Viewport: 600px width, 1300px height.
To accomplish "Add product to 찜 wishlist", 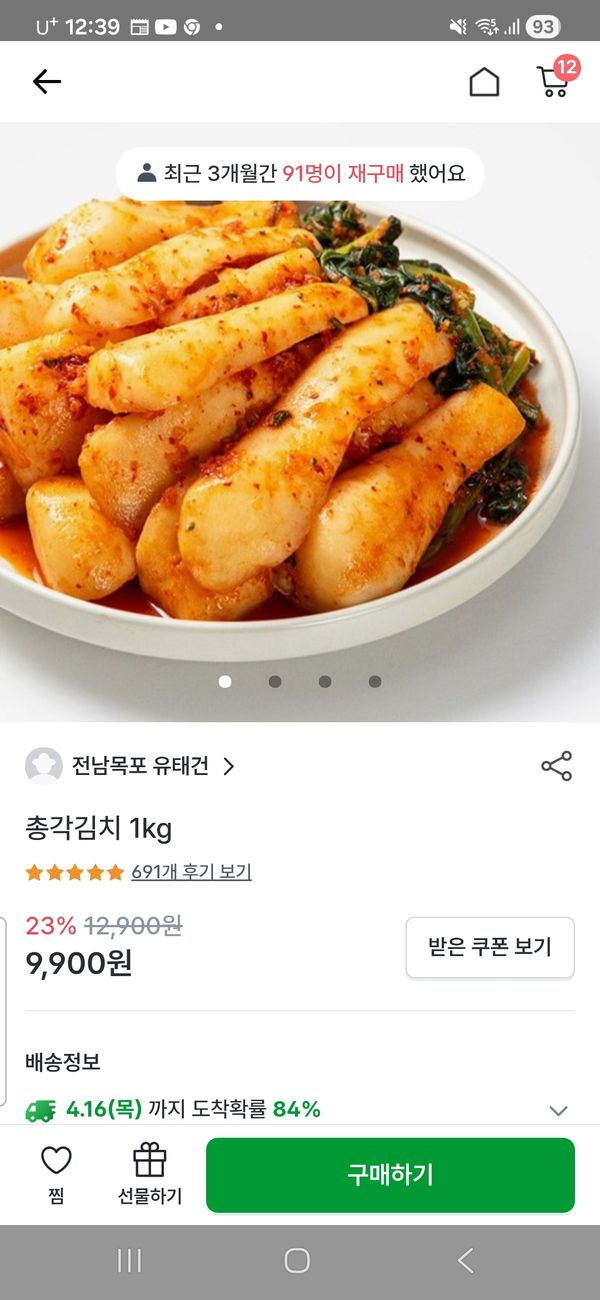I will 56,1174.
